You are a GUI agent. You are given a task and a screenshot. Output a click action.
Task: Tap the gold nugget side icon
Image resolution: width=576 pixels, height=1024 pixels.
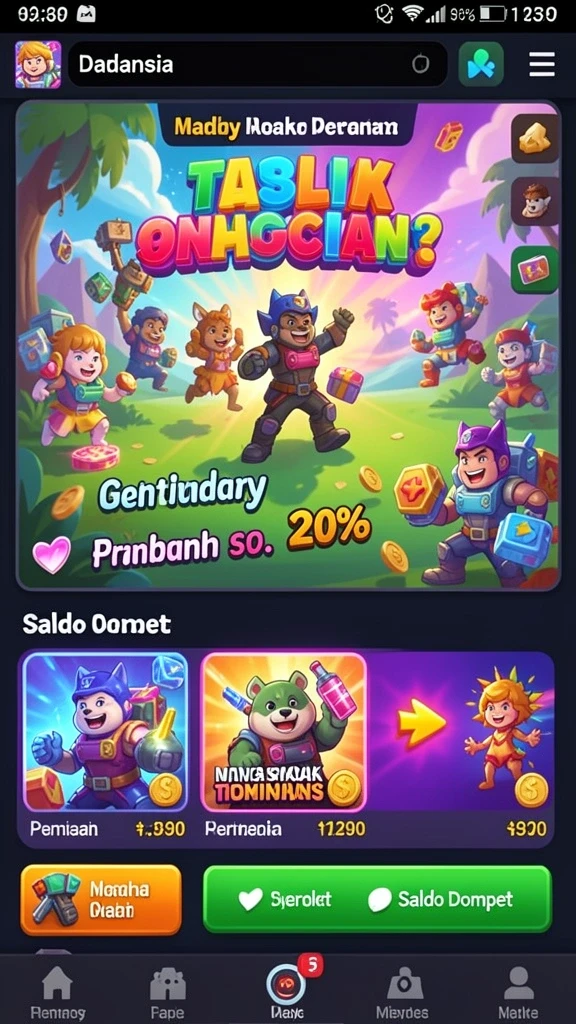click(535, 139)
